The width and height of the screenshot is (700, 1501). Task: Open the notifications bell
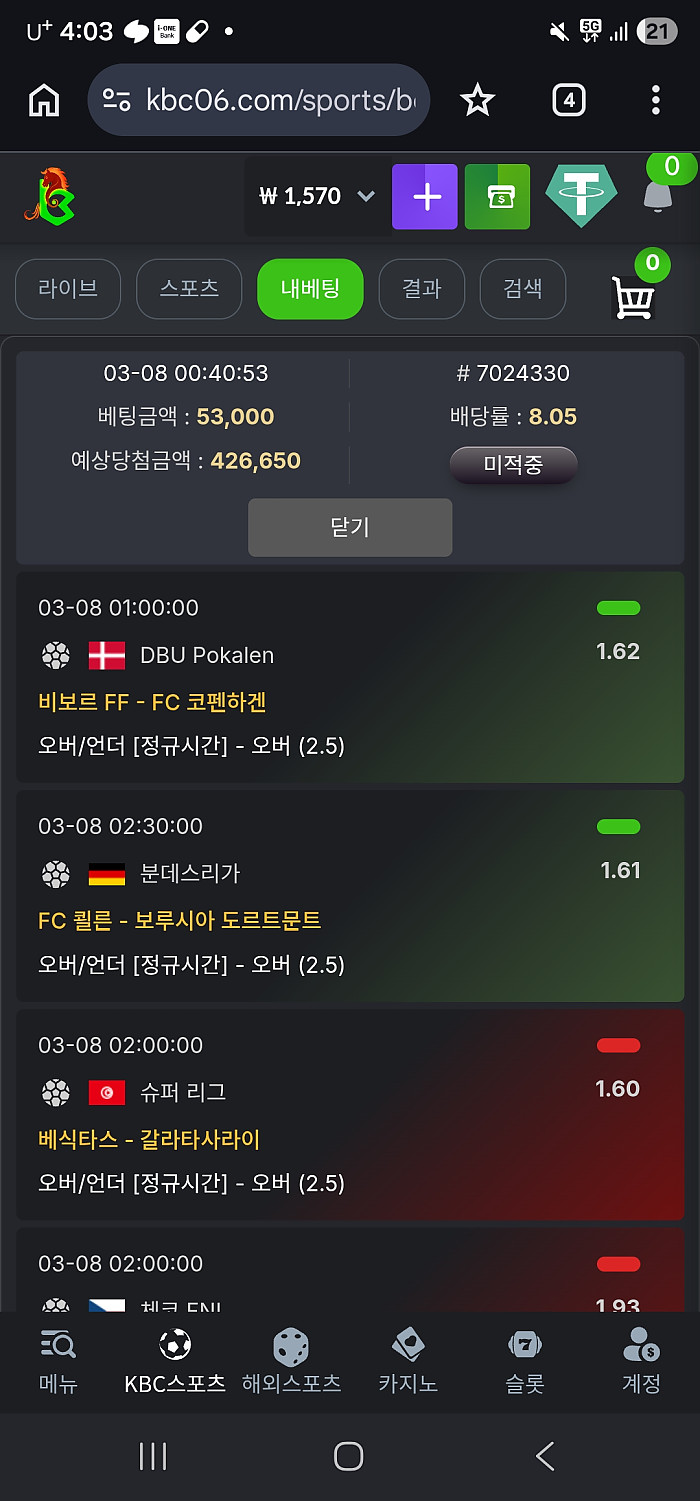[x=657, y=196]
